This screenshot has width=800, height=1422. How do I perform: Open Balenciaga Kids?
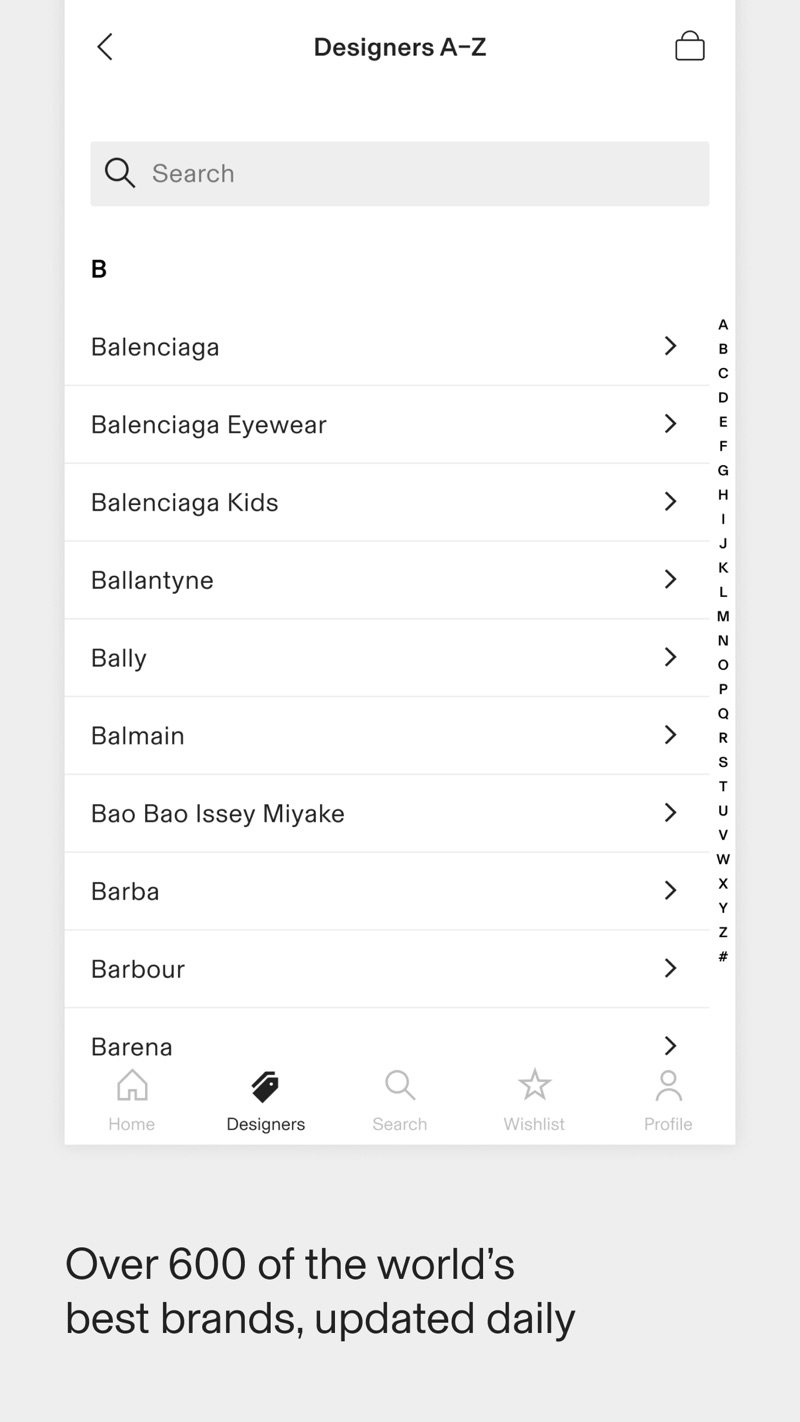(x=387, y=503)
